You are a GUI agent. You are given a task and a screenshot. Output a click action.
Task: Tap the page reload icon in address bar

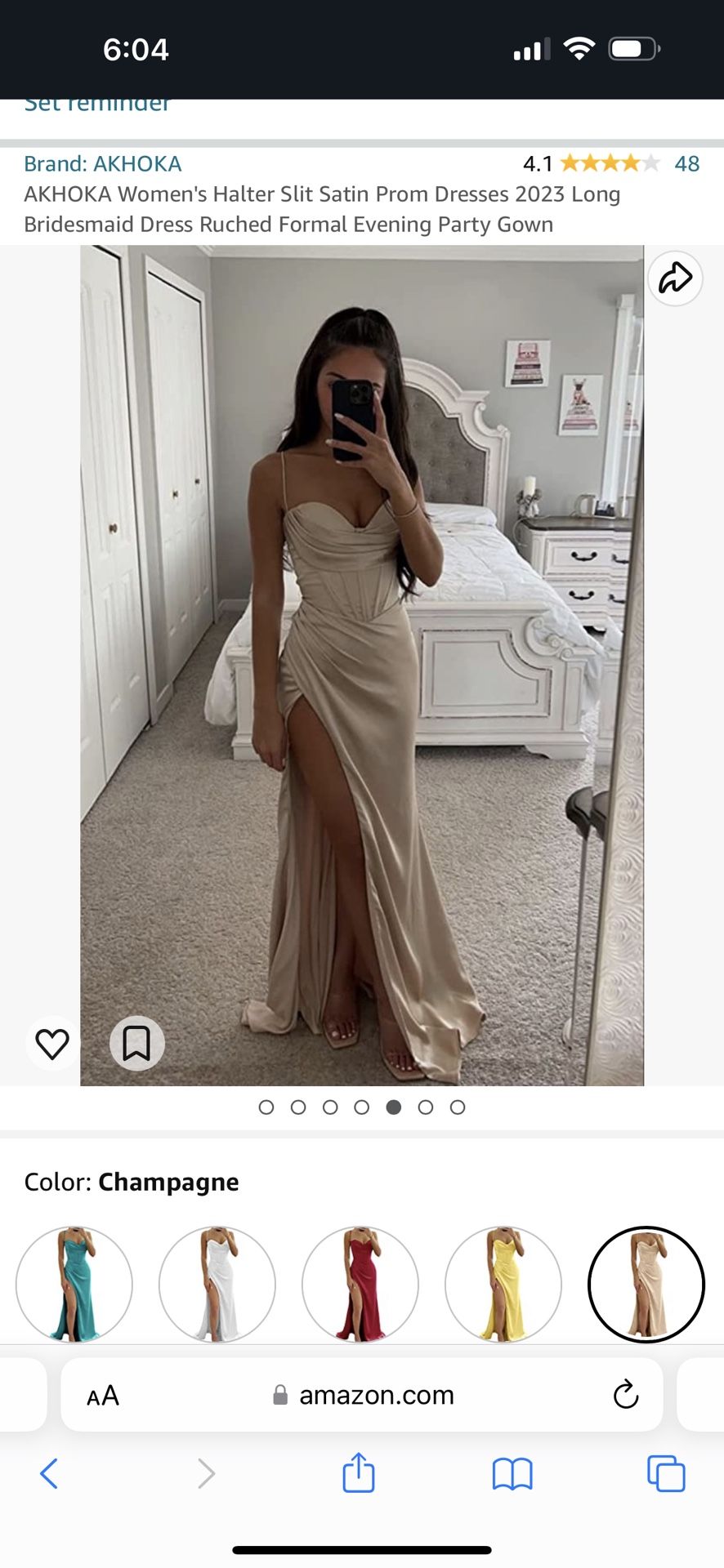(626, 1395)
